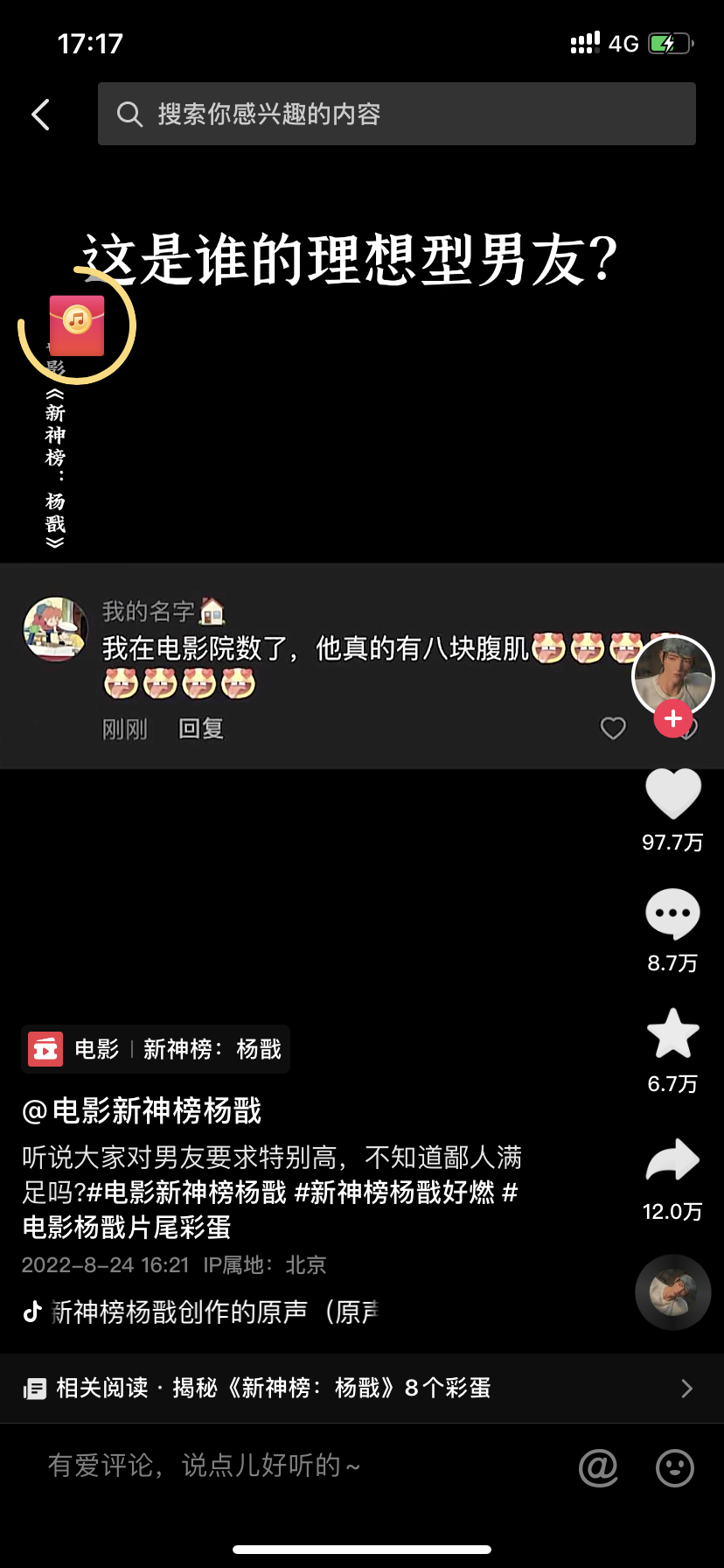The image size is (724, 1568).
Task: Favorite the video with the star icon
Action: (672, 1034)
